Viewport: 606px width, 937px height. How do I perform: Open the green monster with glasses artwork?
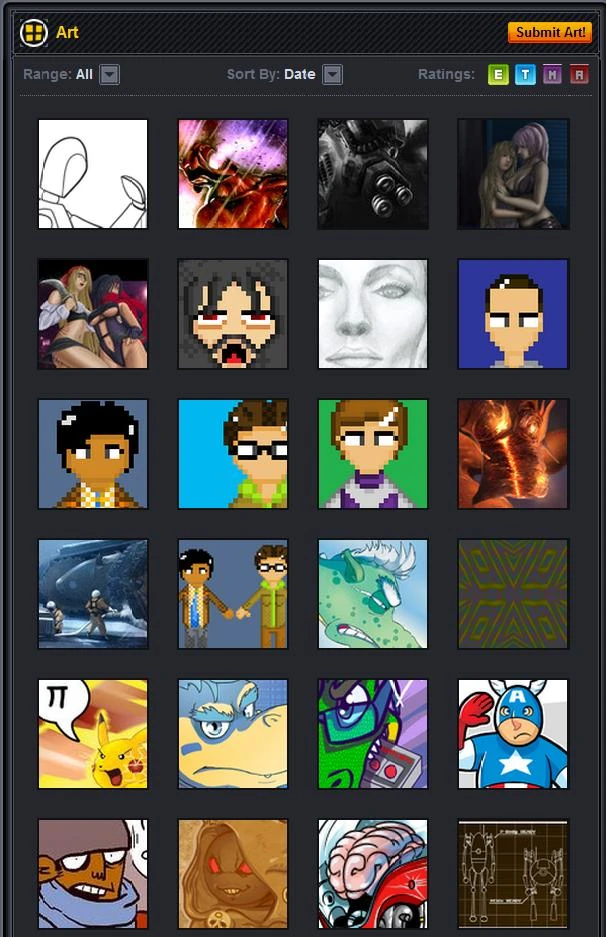[x=373, y=594]
